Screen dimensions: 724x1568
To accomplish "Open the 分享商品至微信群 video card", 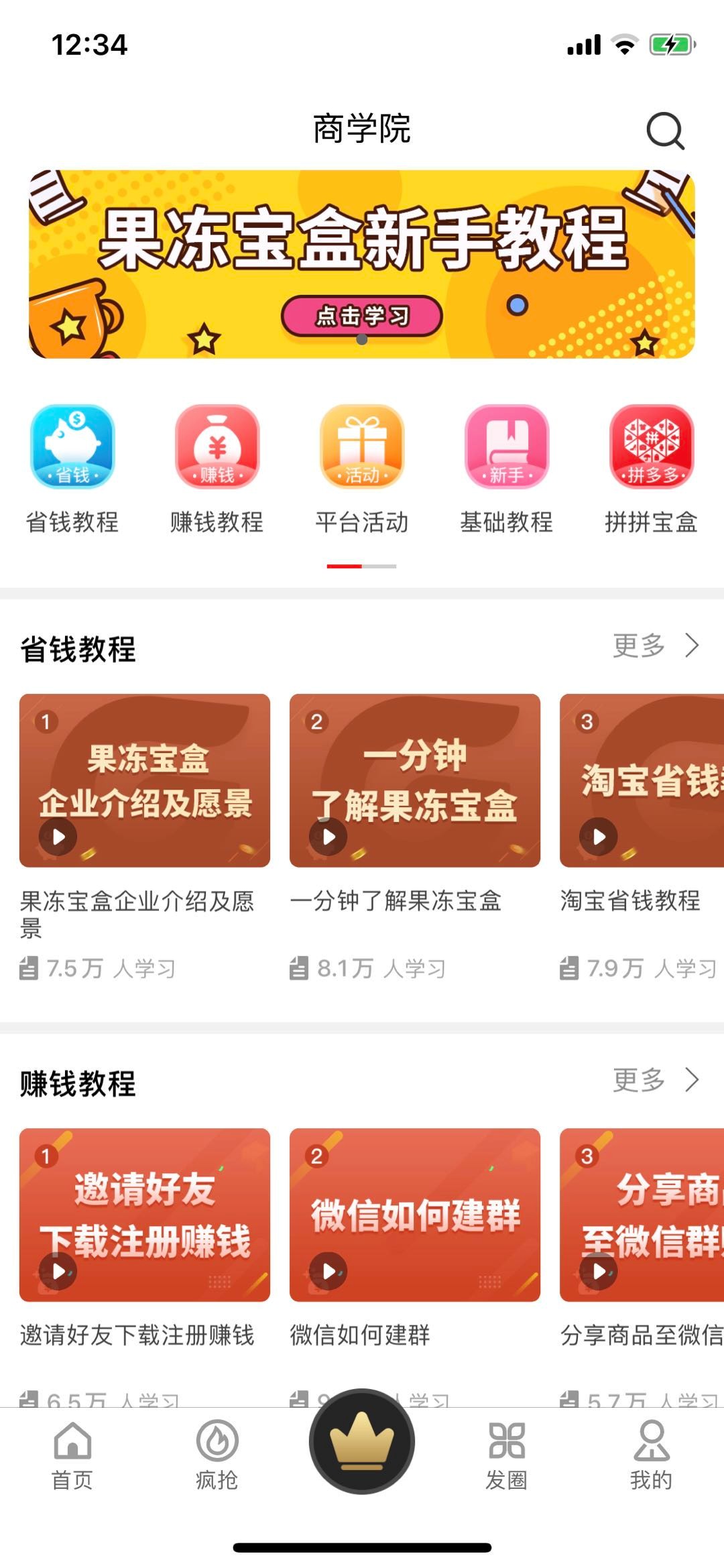I will (642, 1215).
